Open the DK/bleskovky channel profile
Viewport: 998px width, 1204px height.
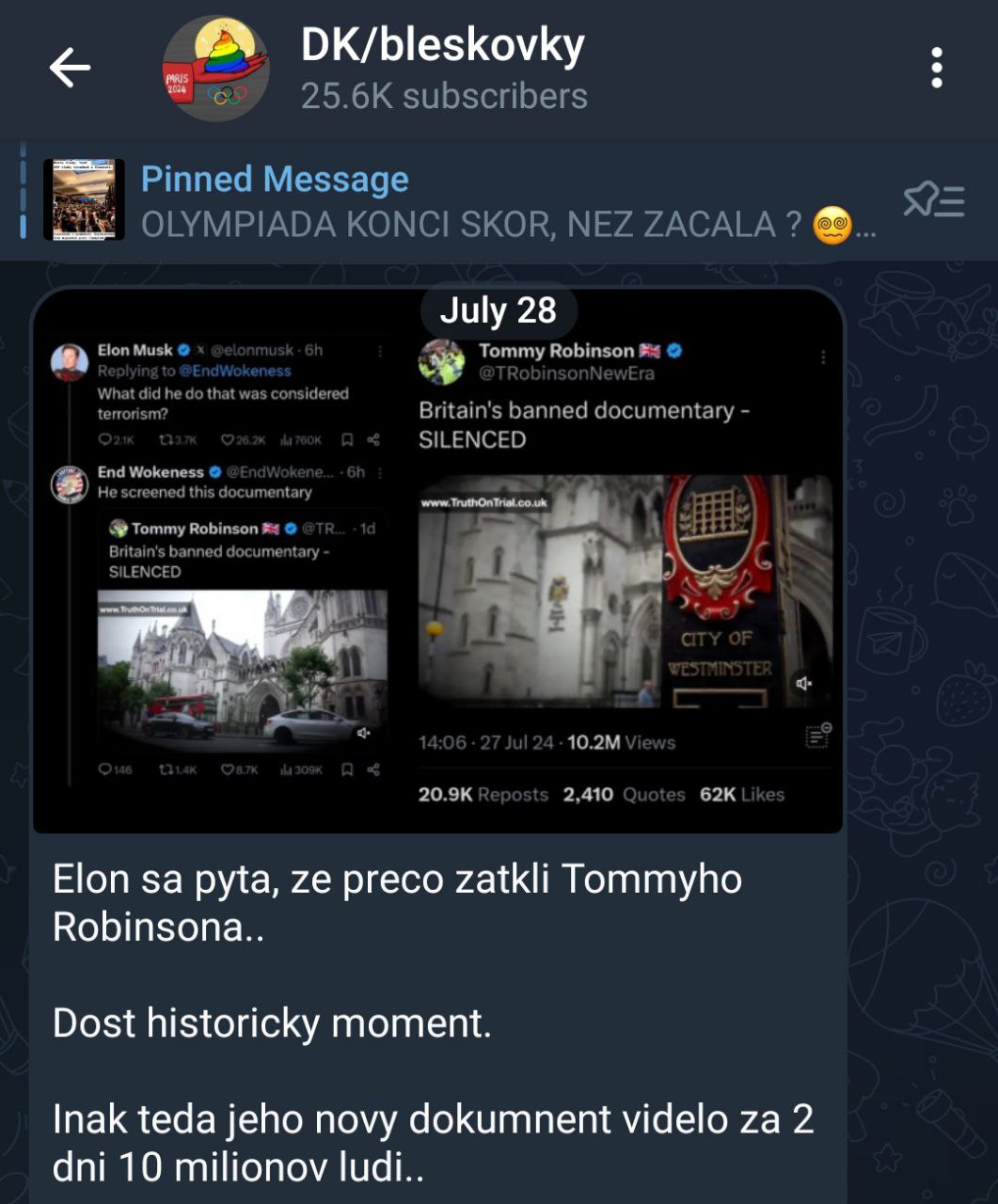tap(443, 69)
